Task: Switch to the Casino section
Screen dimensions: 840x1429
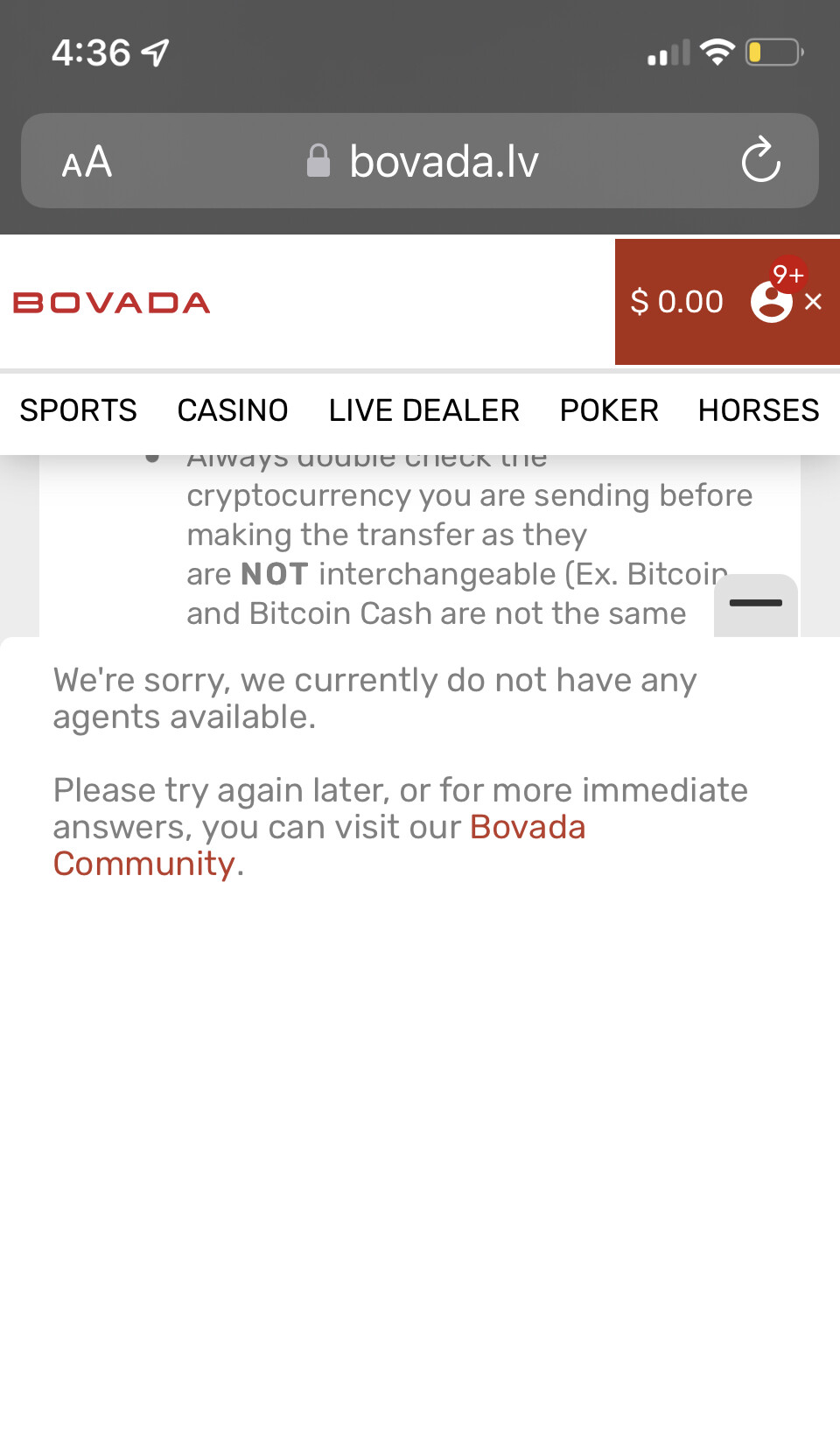Action: (x=233, y=410)
